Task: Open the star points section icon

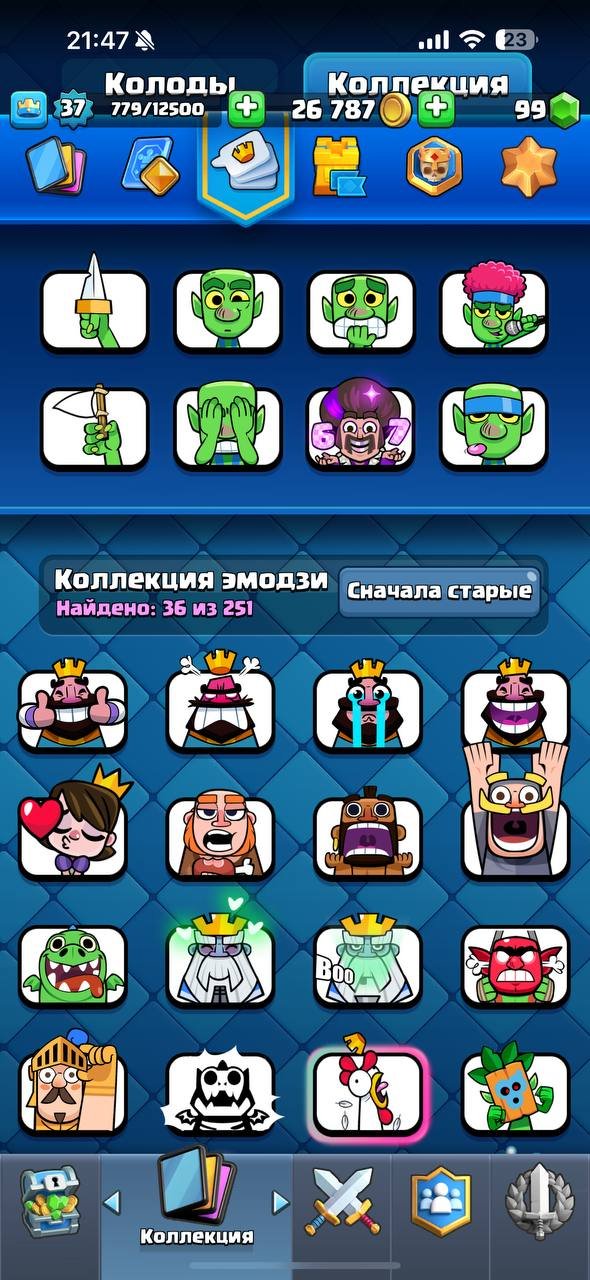Action: click(529, 167)
